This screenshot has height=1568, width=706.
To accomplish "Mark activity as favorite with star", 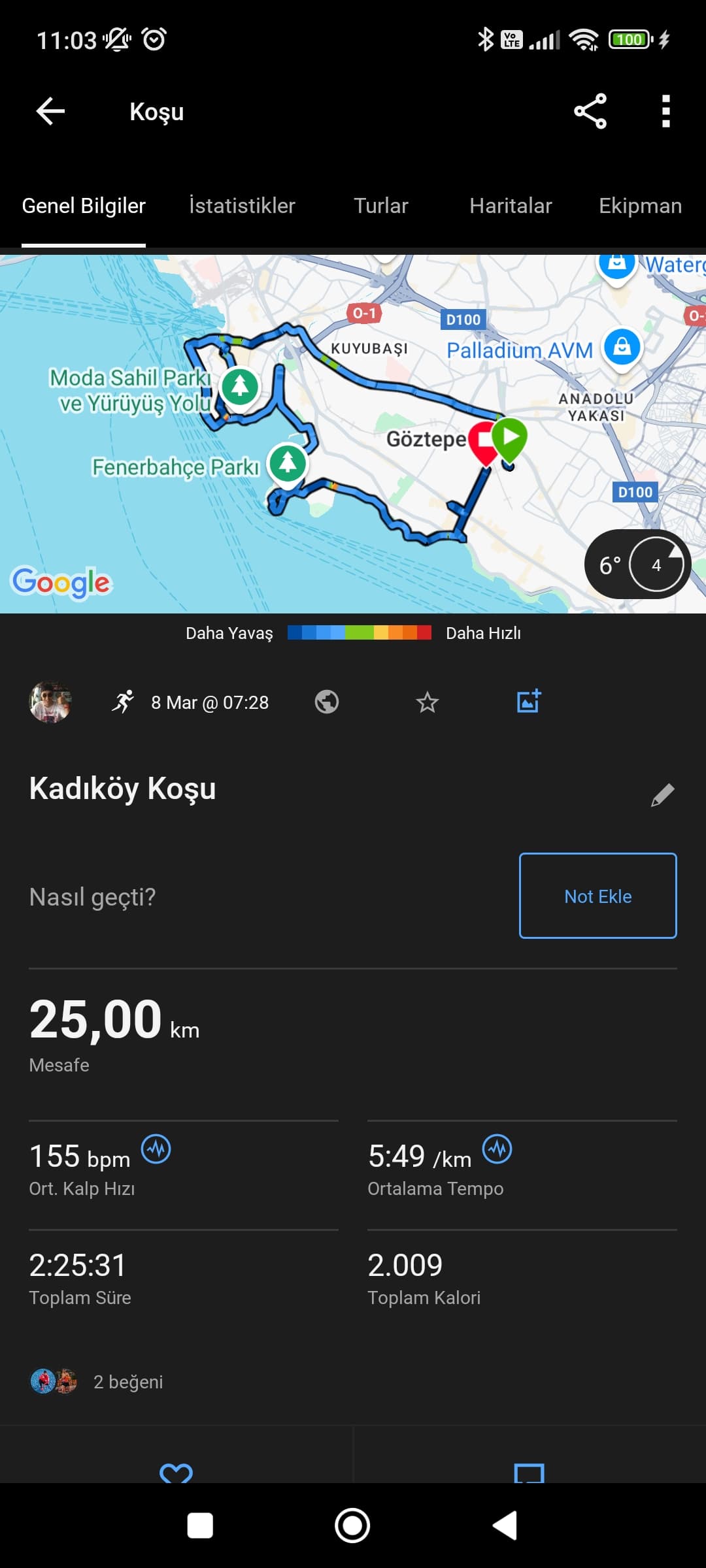I will [x=428, y=702].
